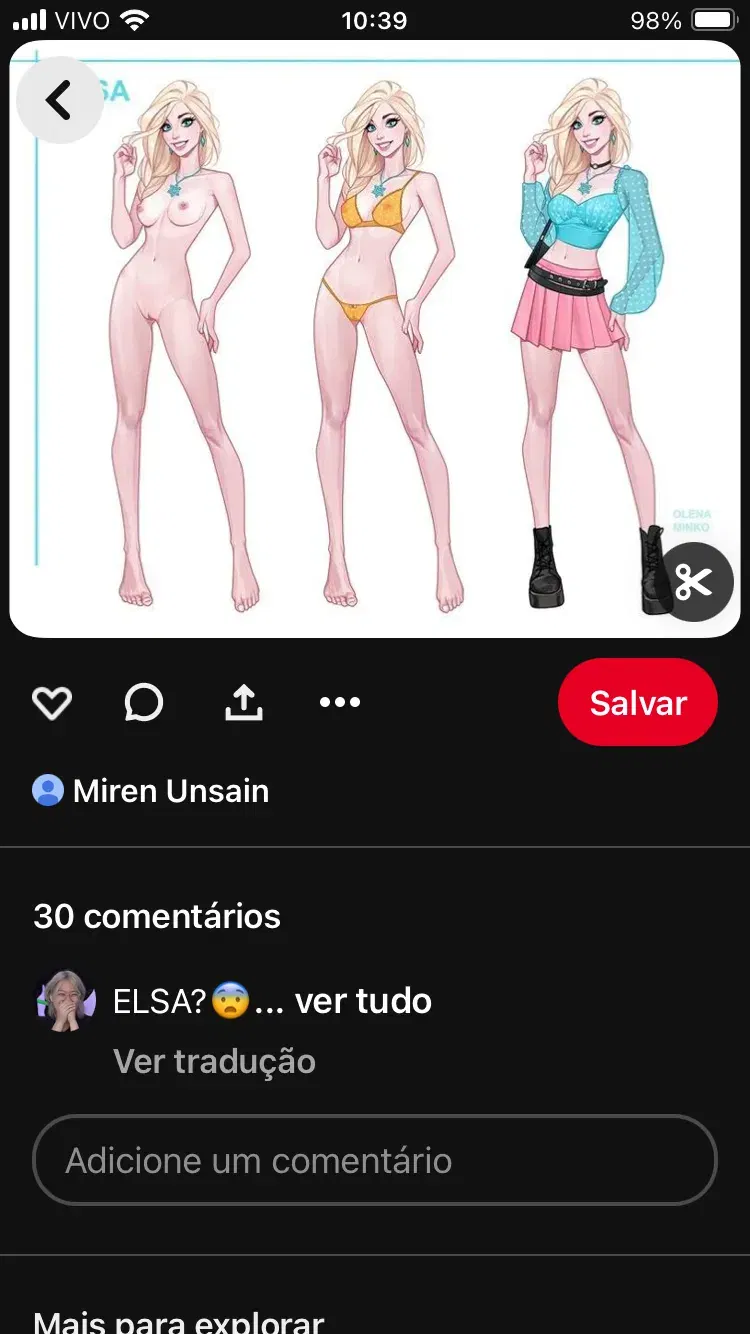Expand comments with ver tudo

(x=363, y=1001)
